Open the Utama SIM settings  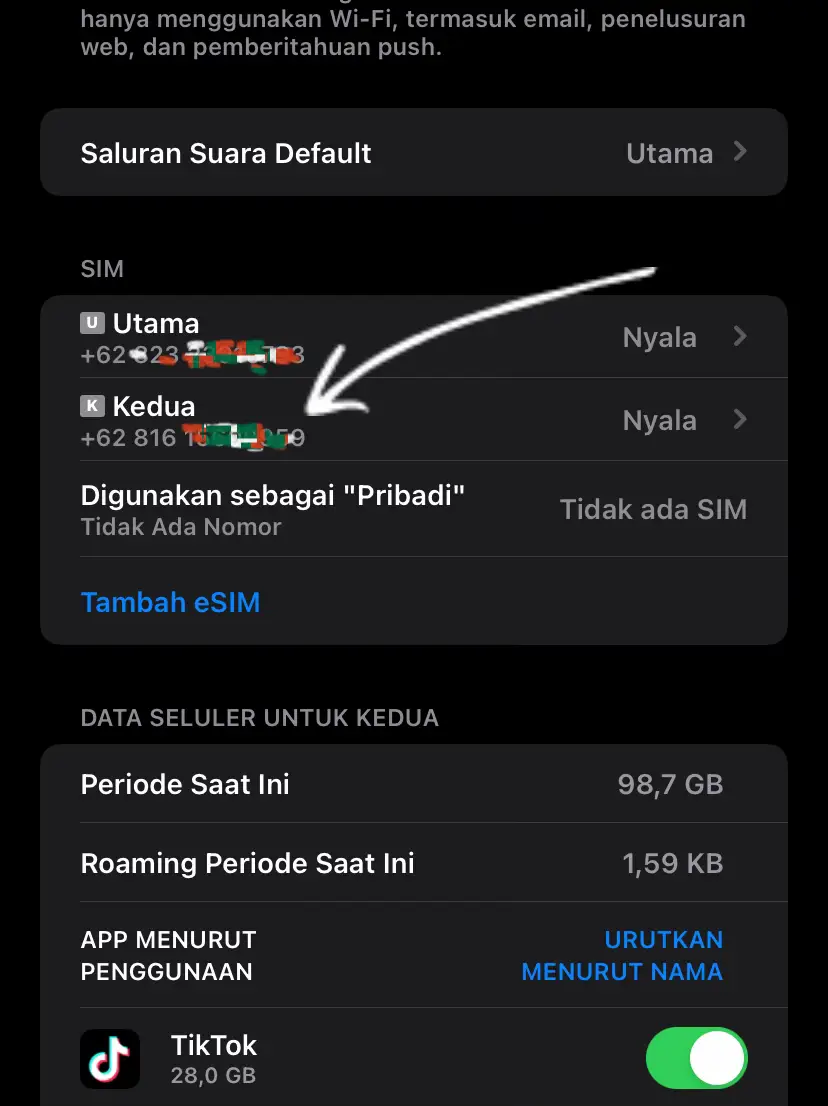[x=414, y=337]
